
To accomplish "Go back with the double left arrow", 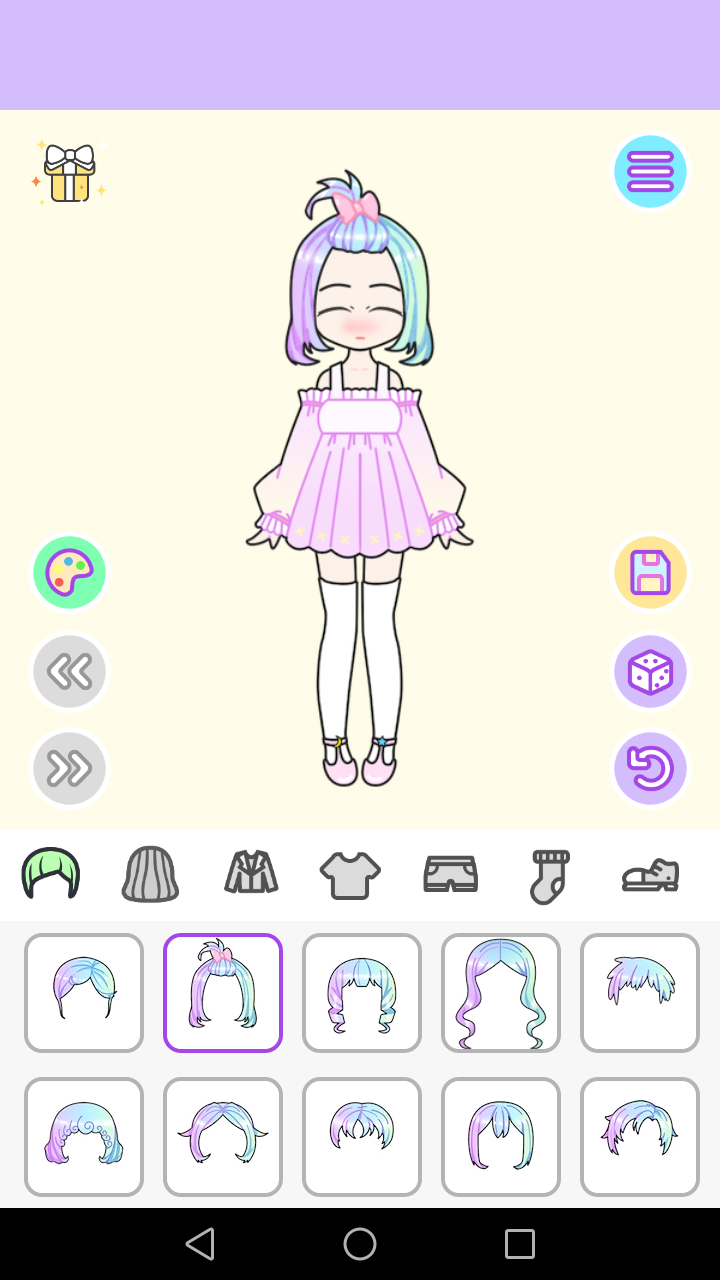I will [69, 671].
